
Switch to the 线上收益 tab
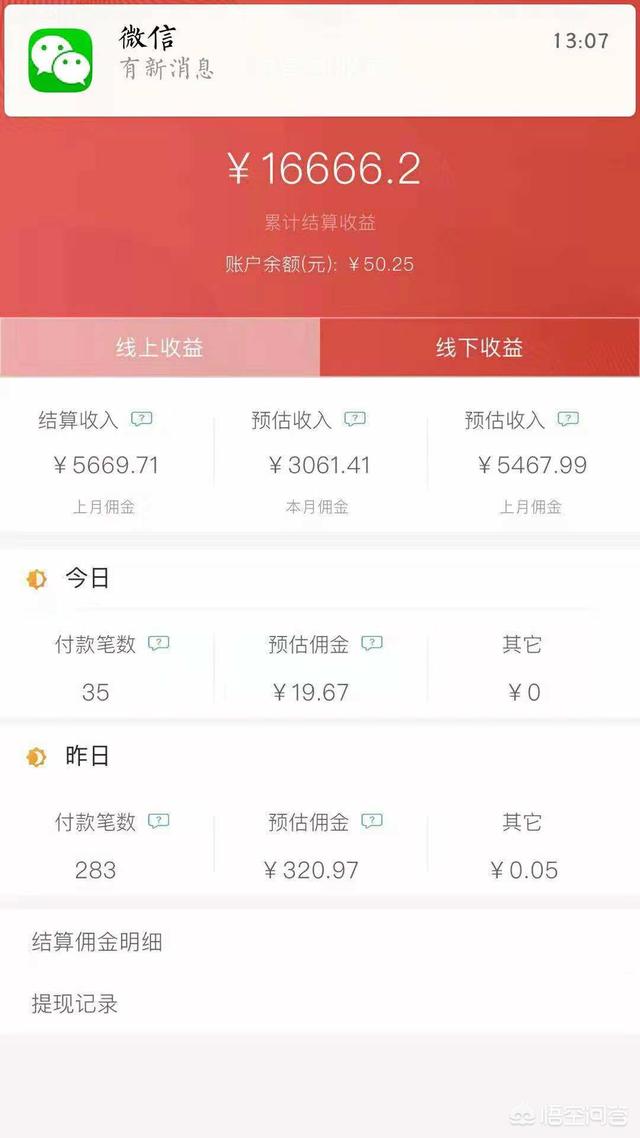click(x=160, y=348)
